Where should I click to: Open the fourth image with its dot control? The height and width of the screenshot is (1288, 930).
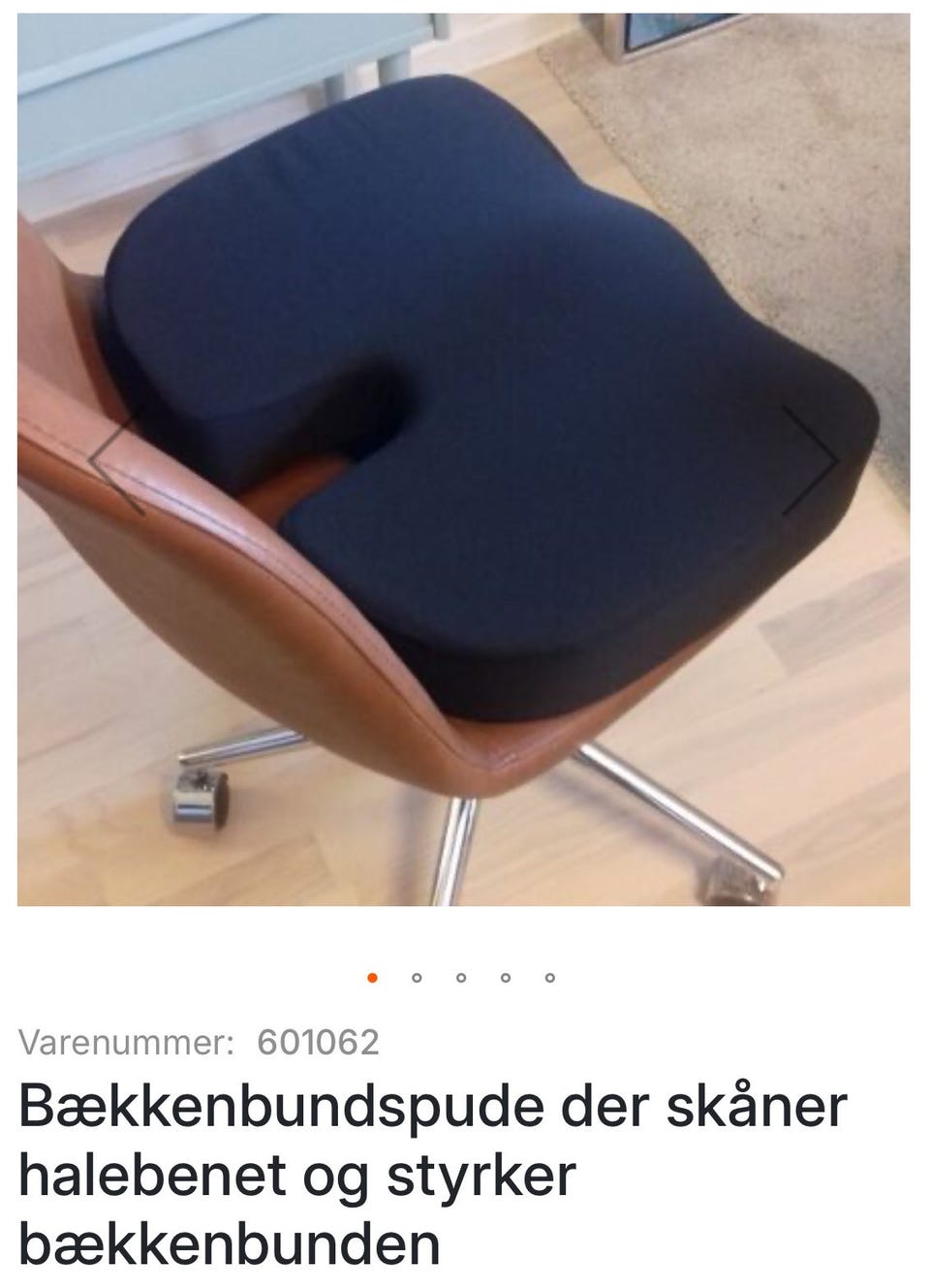coord(505,978)
